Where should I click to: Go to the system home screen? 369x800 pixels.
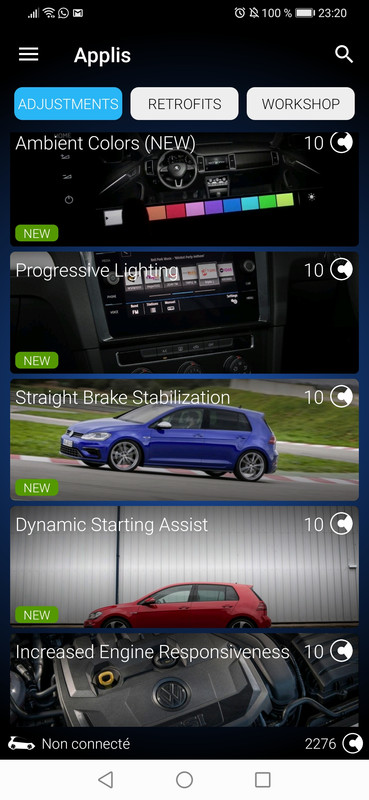click(184, 780)
